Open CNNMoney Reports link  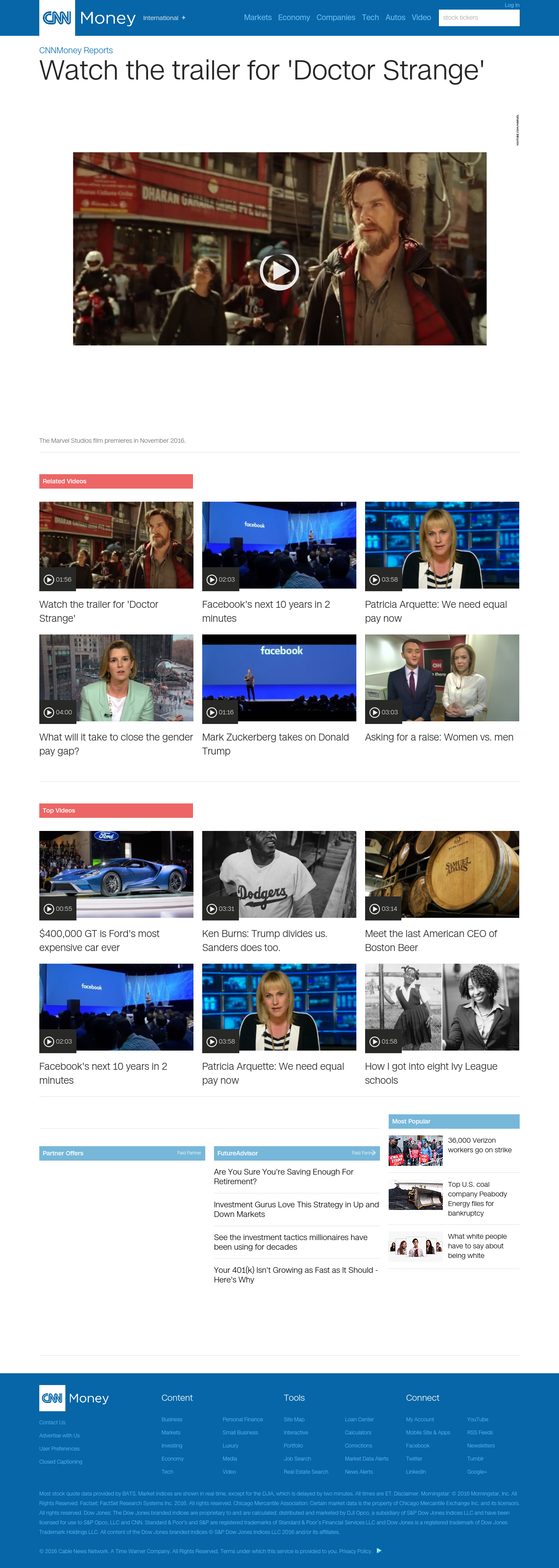point(76,51)
